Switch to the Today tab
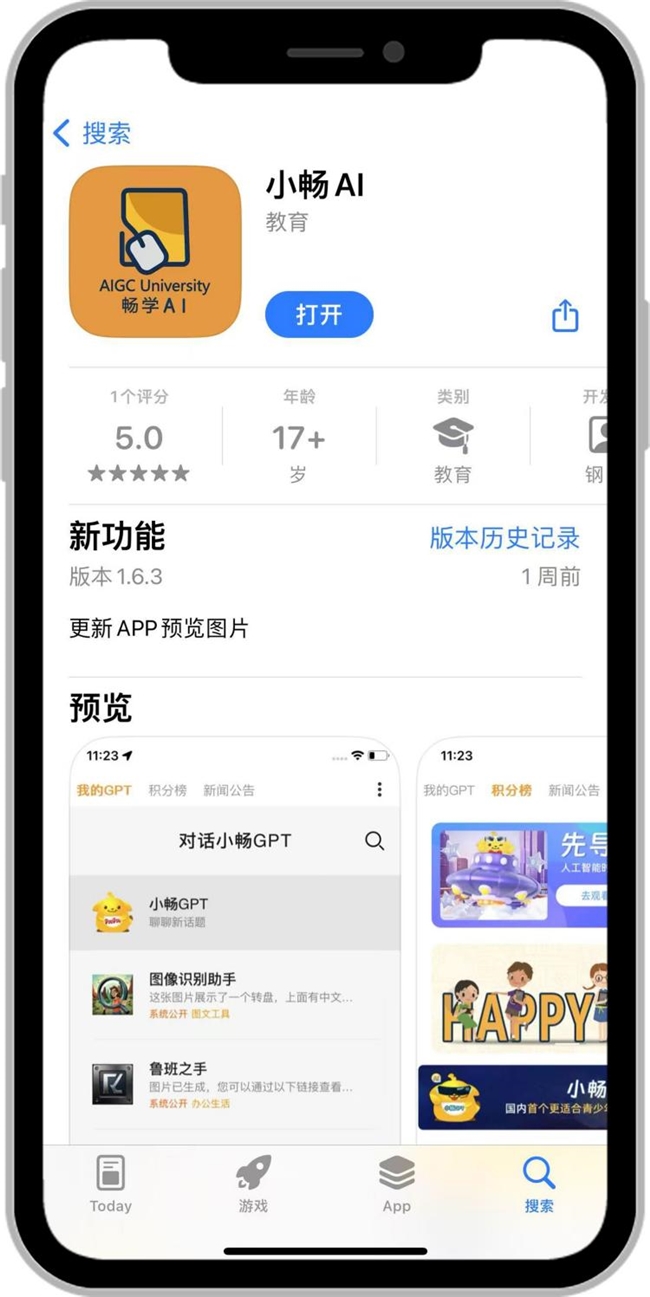 (x=110, y=1184)
